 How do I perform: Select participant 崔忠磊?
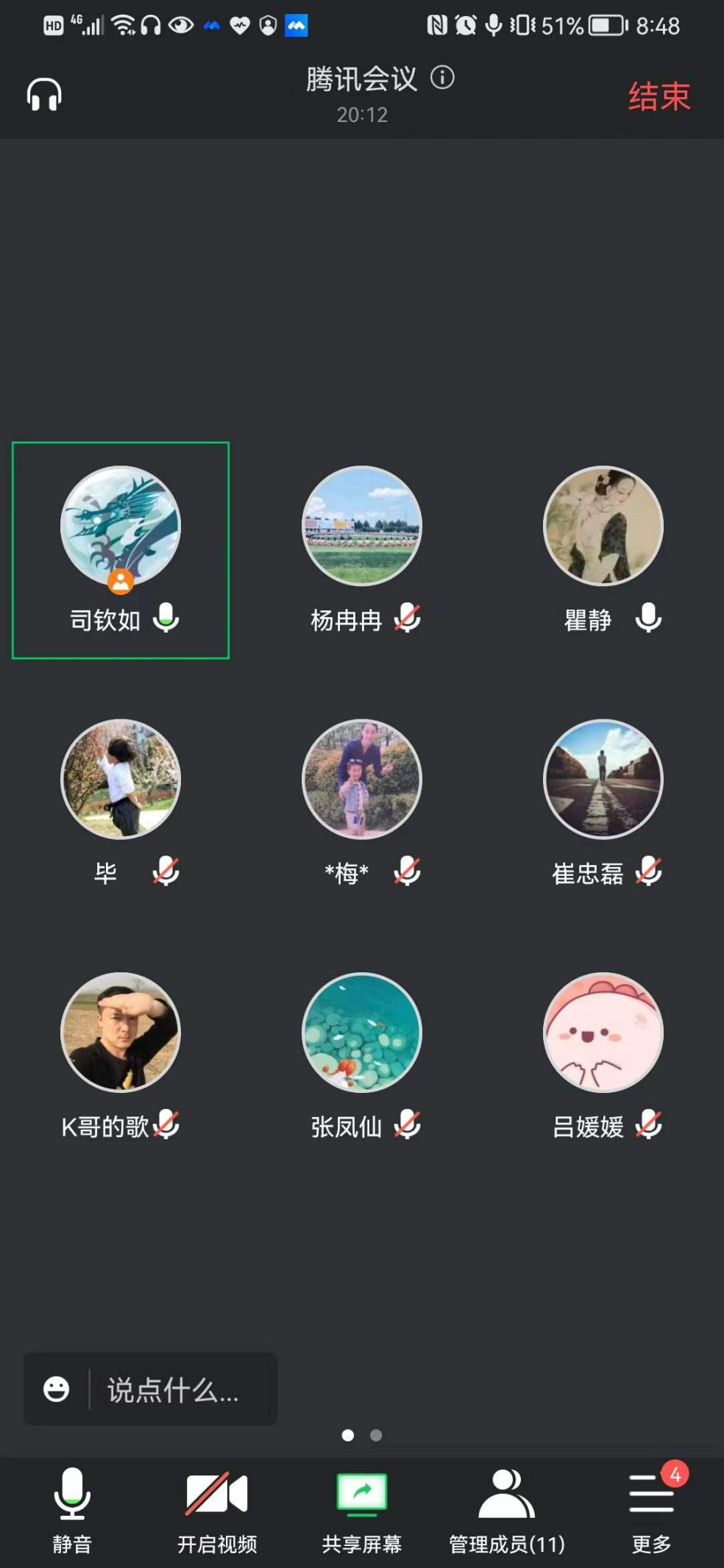603,779
